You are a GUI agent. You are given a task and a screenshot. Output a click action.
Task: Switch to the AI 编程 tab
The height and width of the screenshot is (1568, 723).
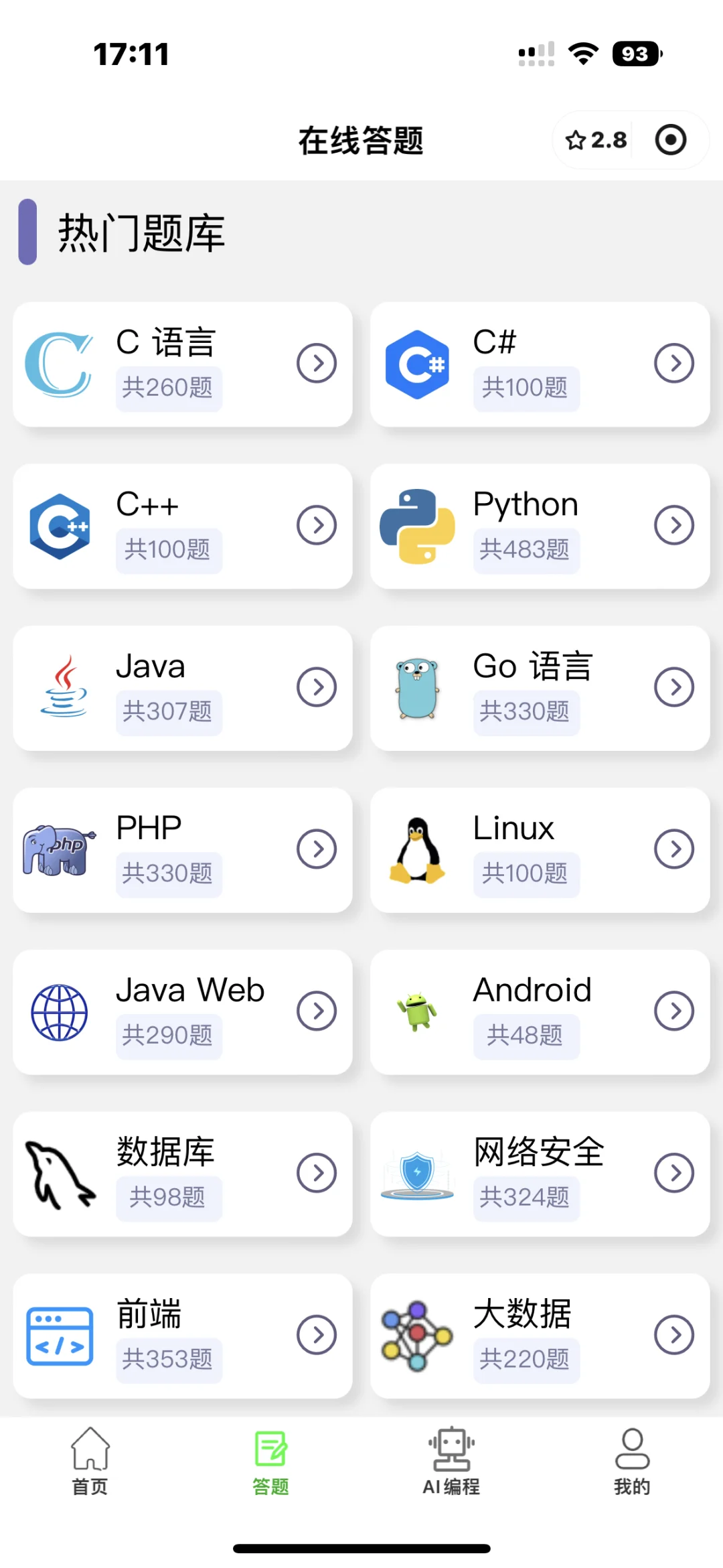pyautogui.click(x=452, y=1461)
